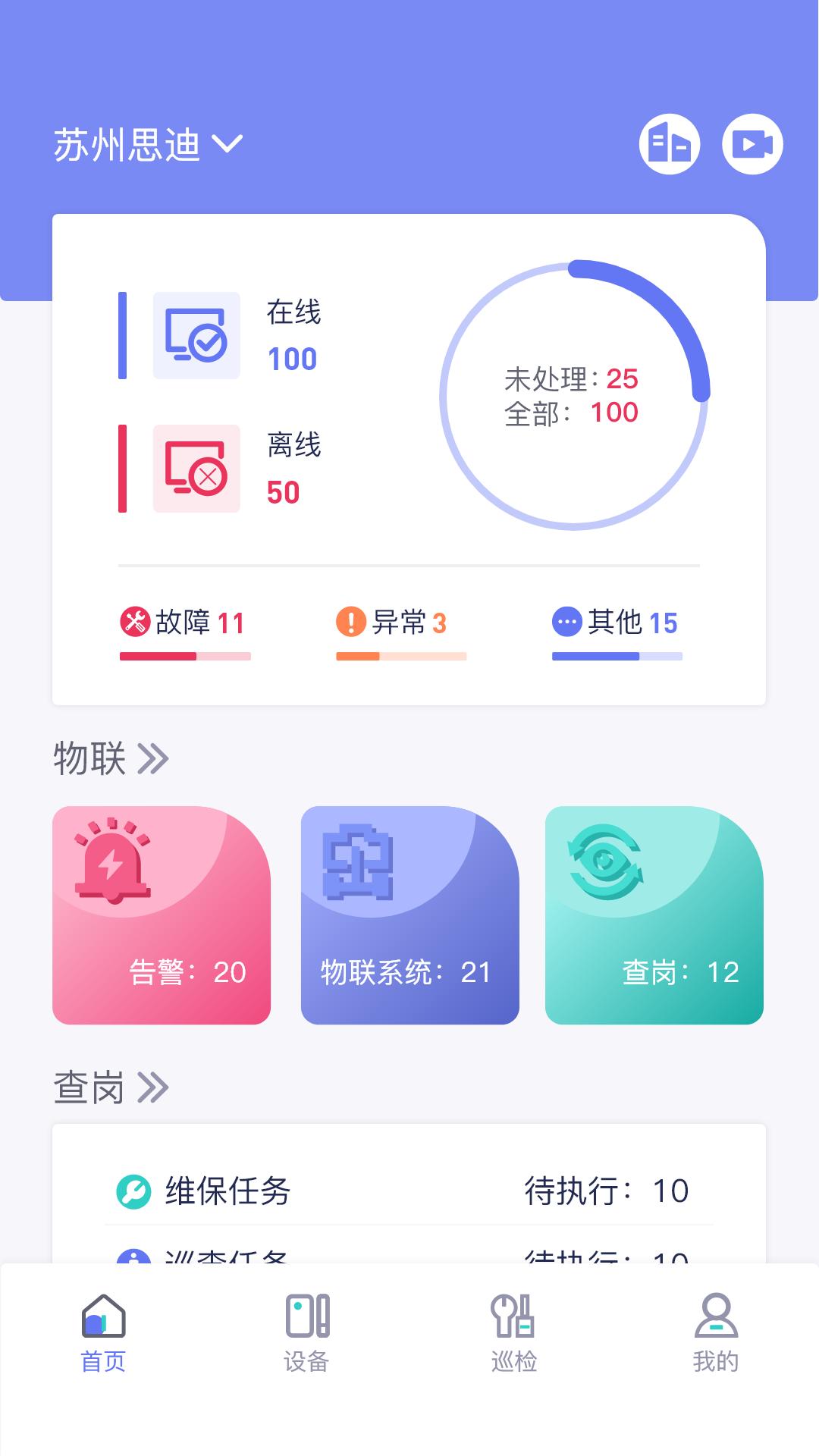Expand the 查岗 section arrow
The height and width of the screenshot is (1456, 819).
(152, 1087)
